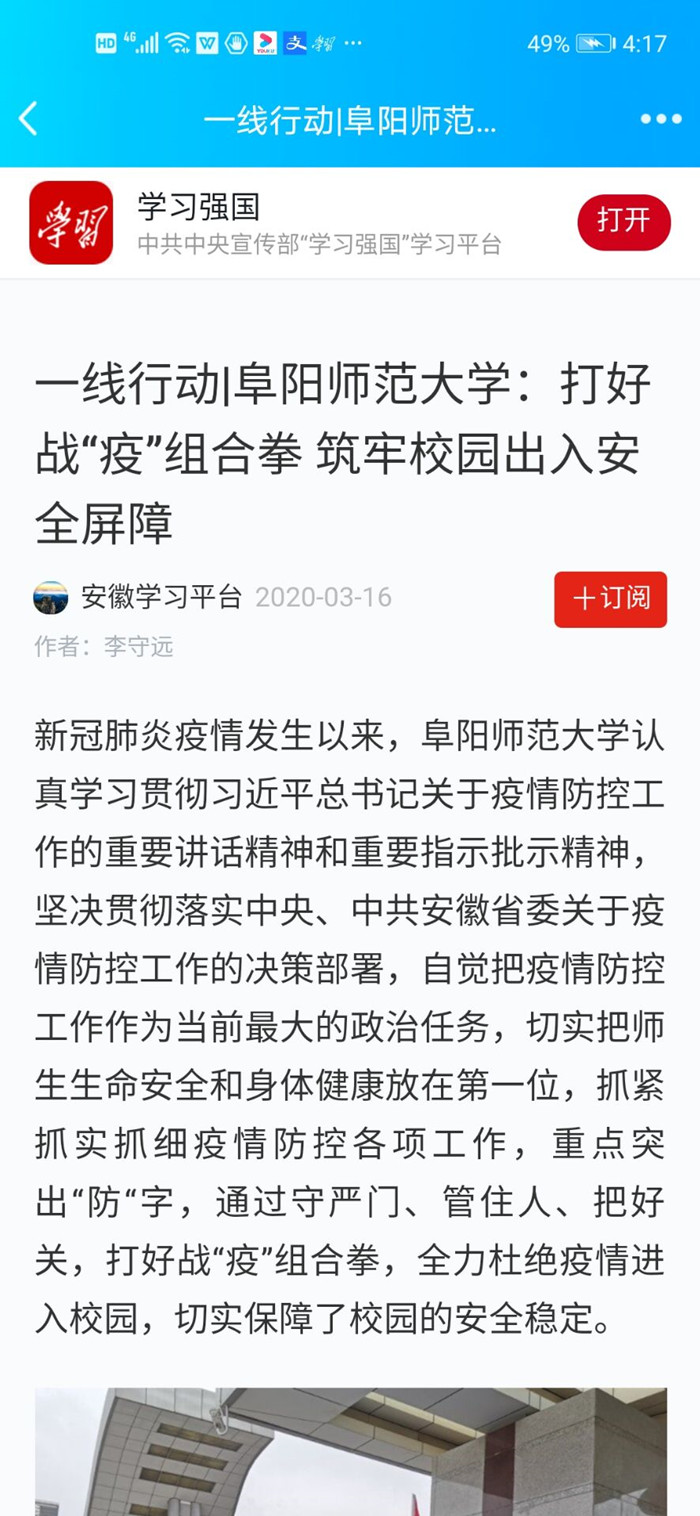Go back using the top-left arrow

(x=29, y=119)
